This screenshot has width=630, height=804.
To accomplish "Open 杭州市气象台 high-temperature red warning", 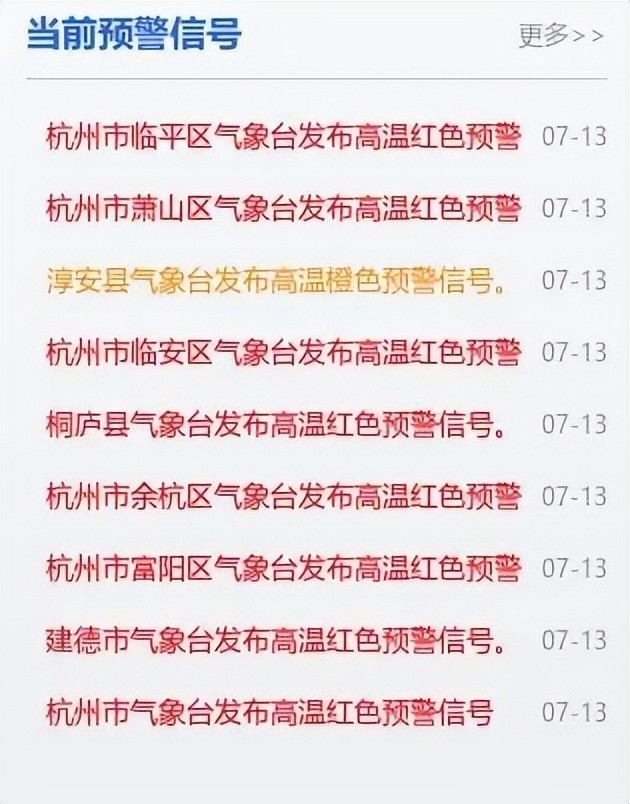I will [270, 712].
